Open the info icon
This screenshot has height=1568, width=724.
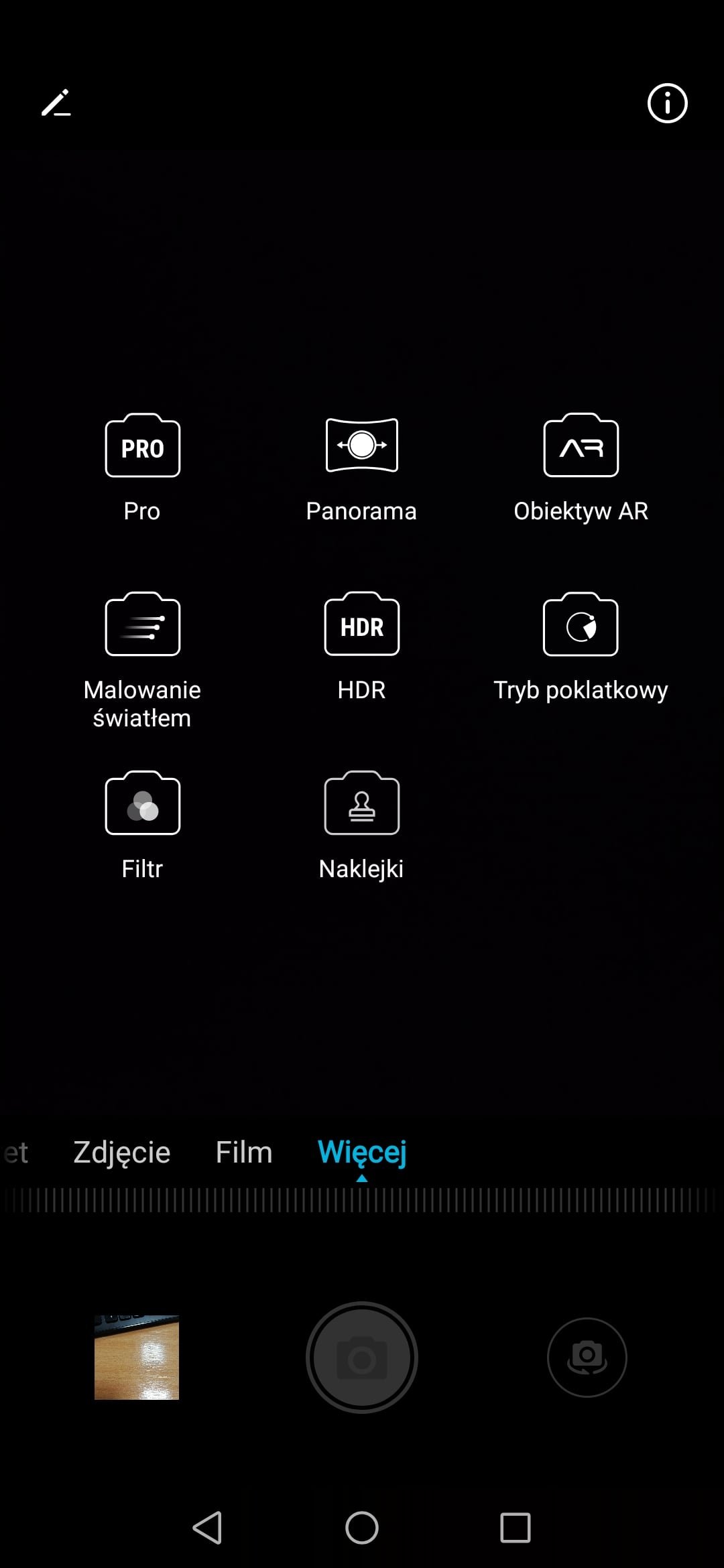click(667, 103)
